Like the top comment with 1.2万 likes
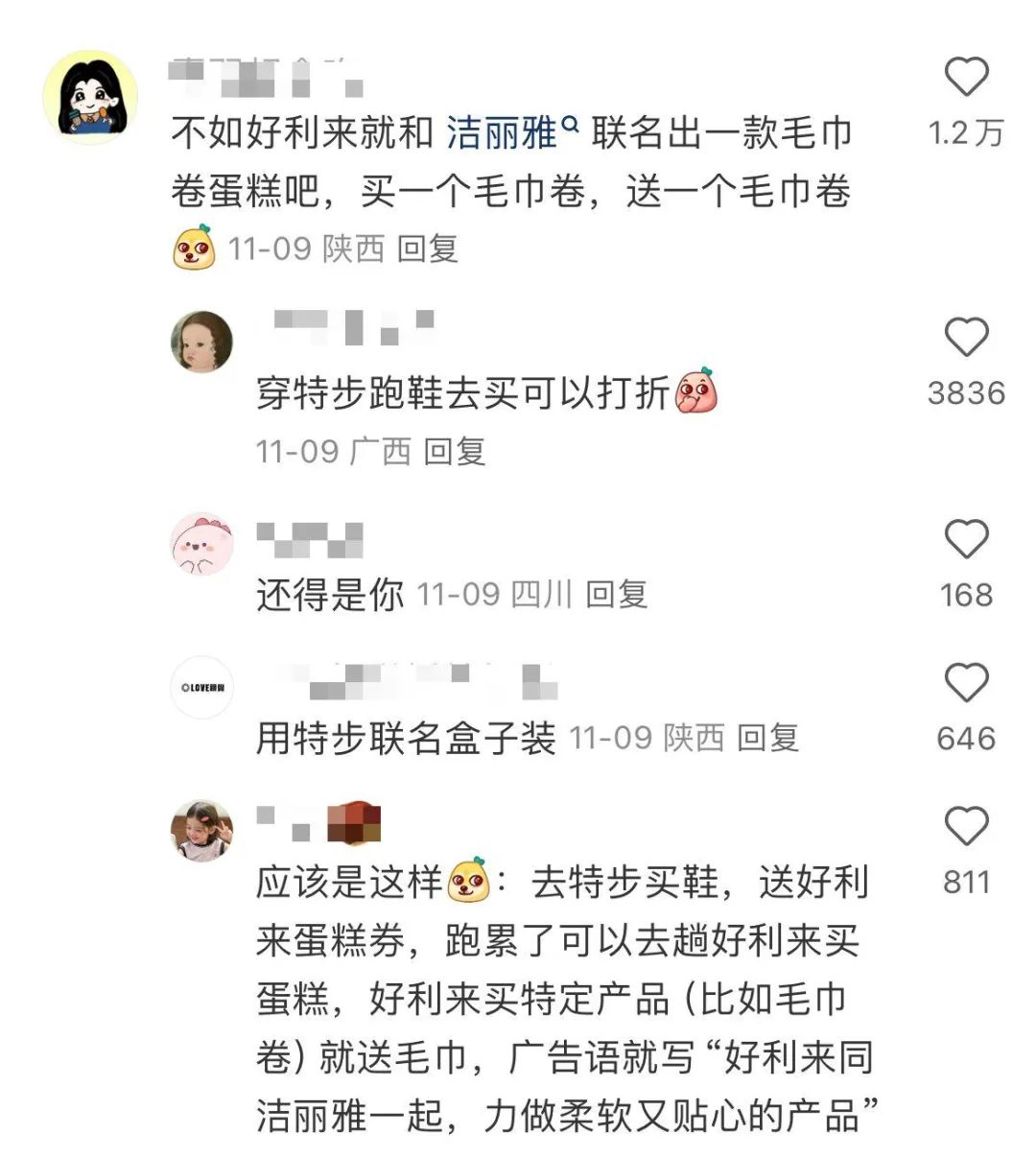The width and height of the screenshot is (1036, 1157). (x=966, y=78)
